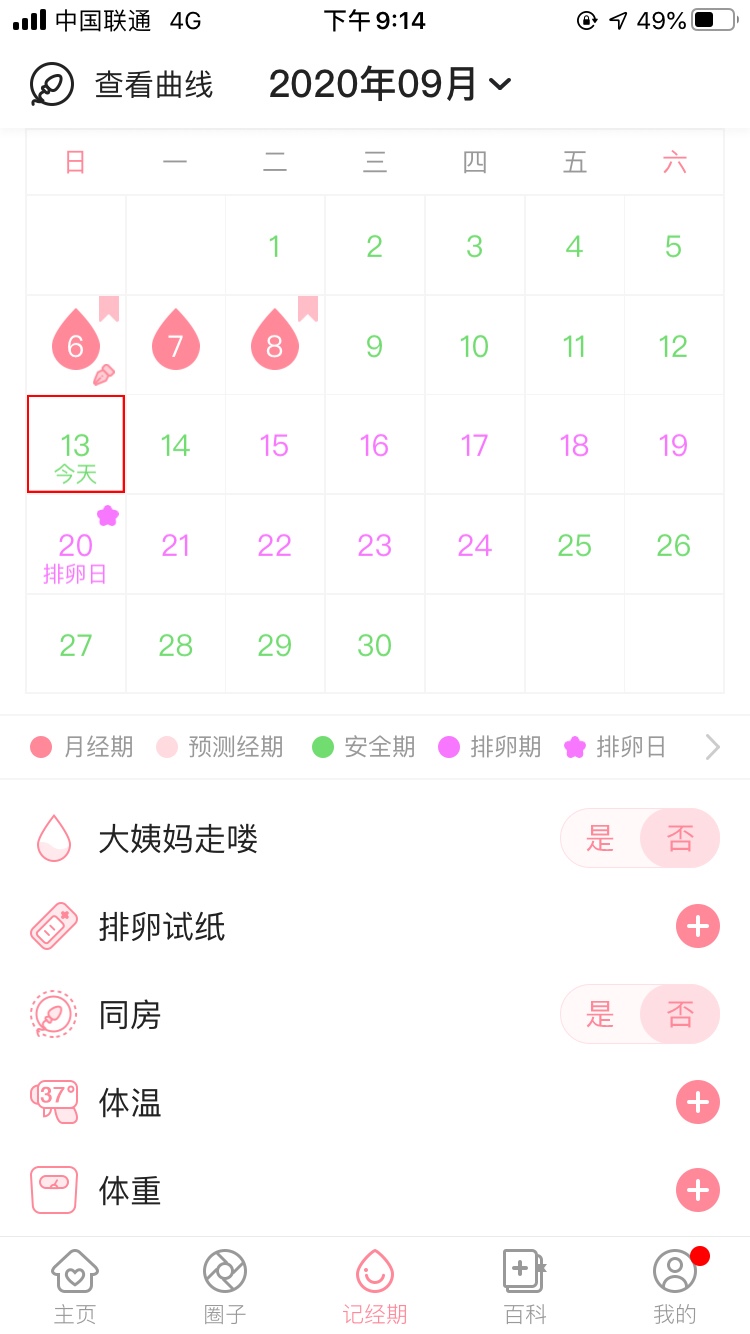Choose 否 for 同房
The width and height of the screenshot is (750, 1334).
(x=680, y=1014)
